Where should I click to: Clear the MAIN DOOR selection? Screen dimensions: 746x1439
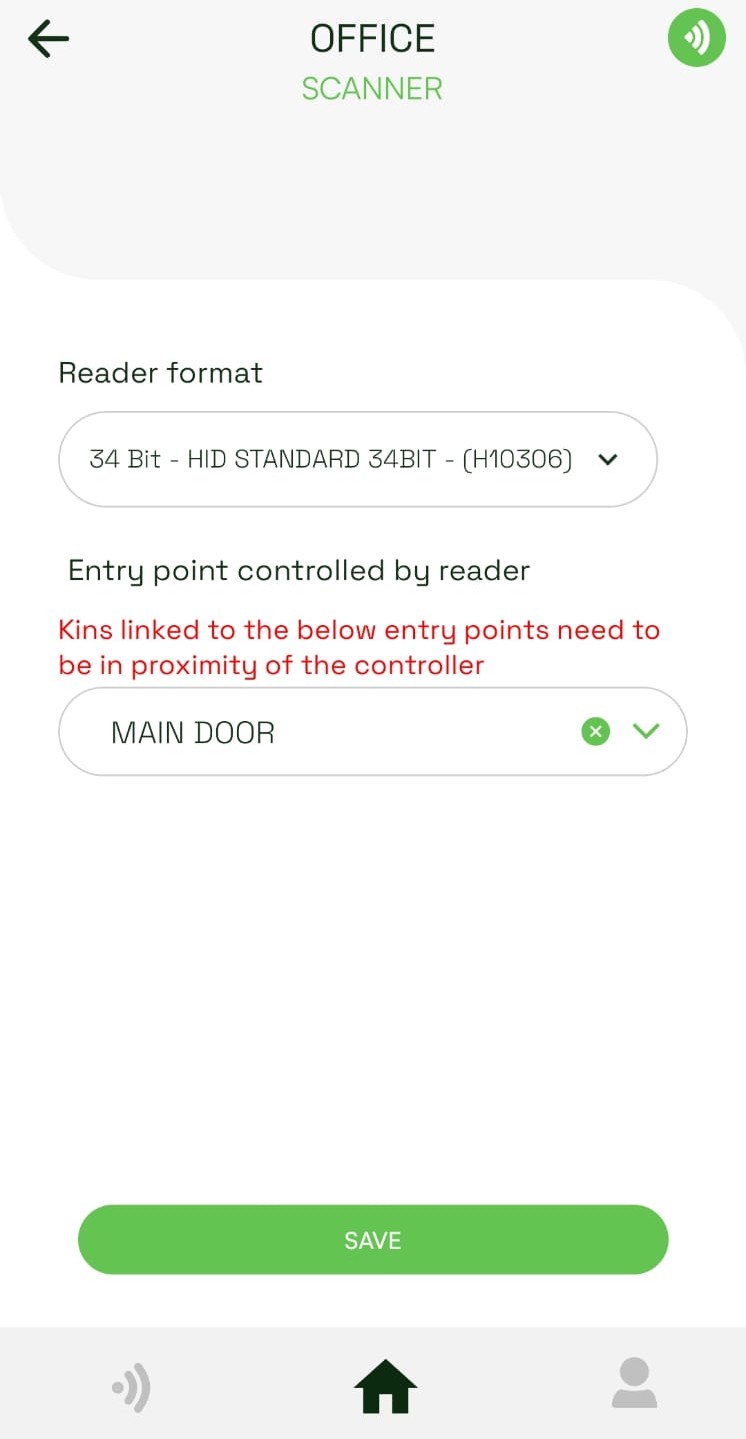(595, 732)
